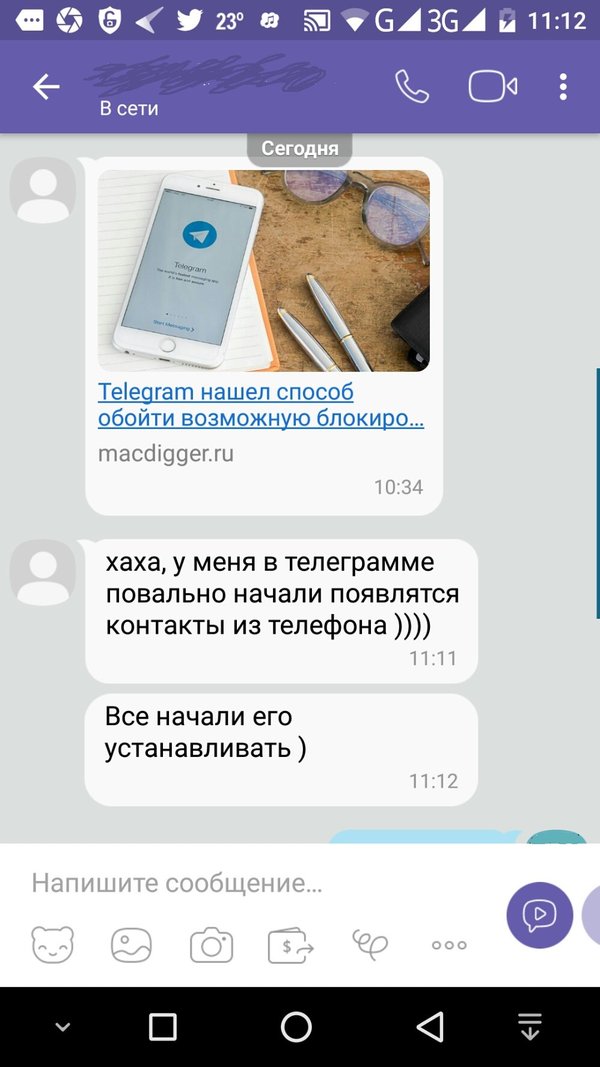This screenshot has width=600, height=1067.
Task: Open the Telegram article preview image
Action: point(264,271)
